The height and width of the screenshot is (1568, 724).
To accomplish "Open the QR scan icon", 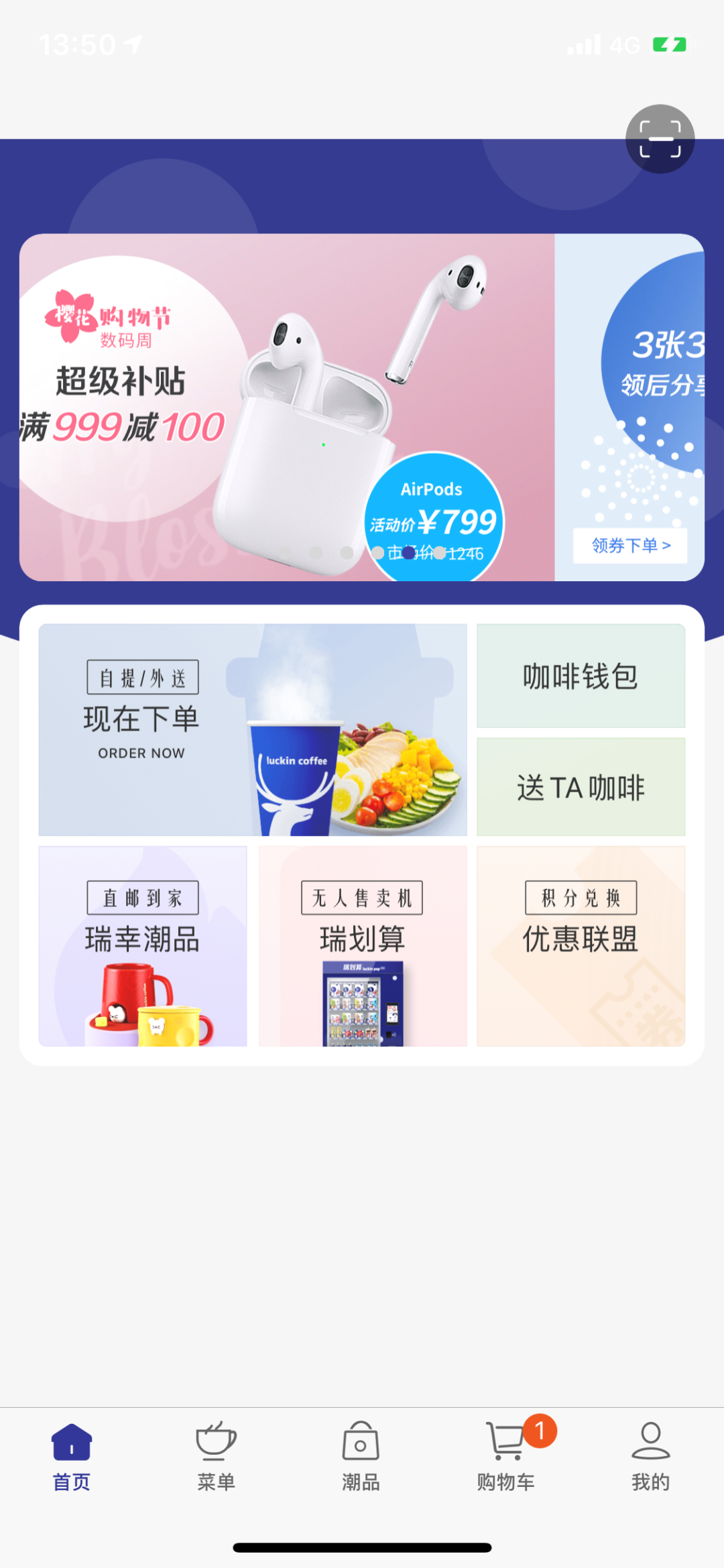I will click(660, 139).
